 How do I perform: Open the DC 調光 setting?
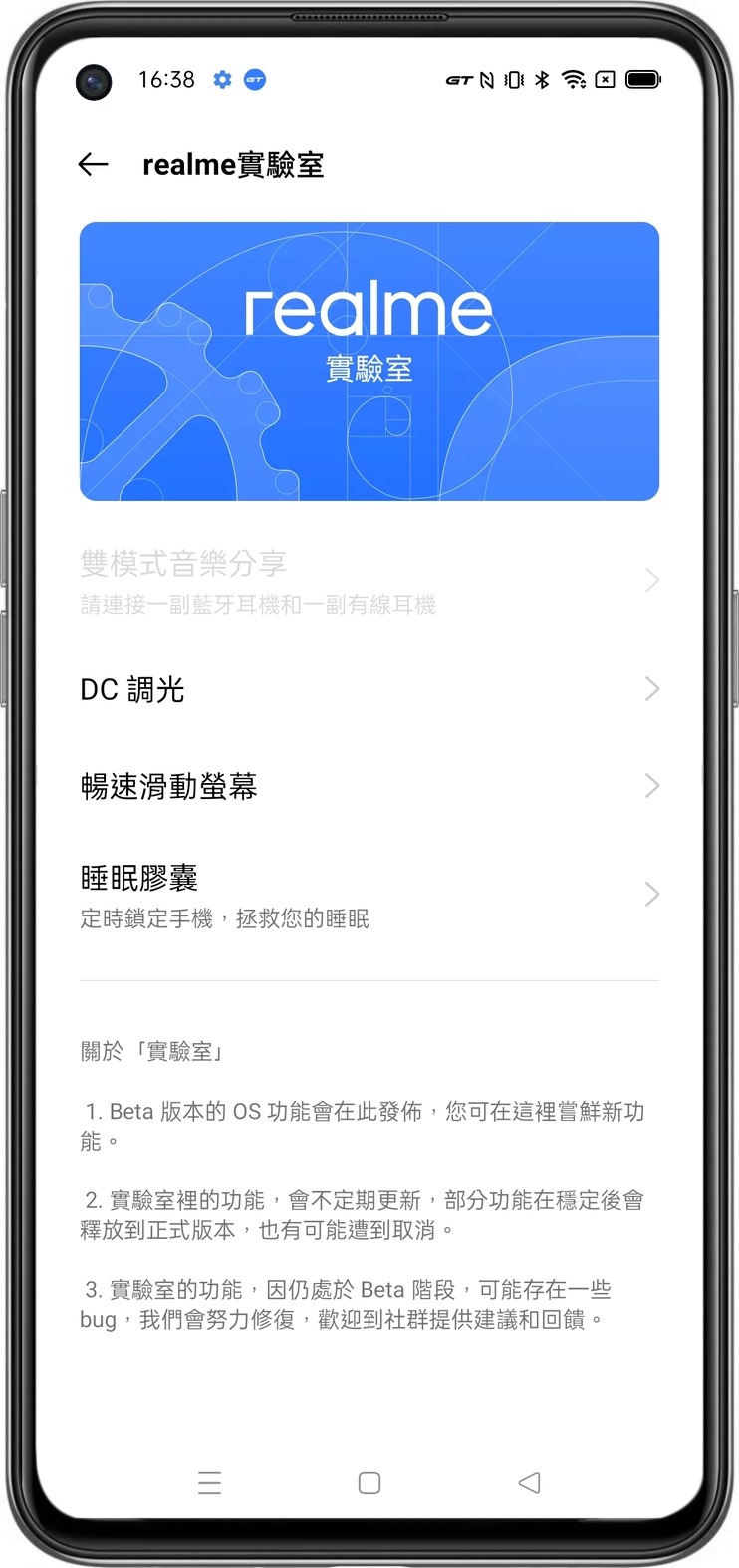coord(369,689)
